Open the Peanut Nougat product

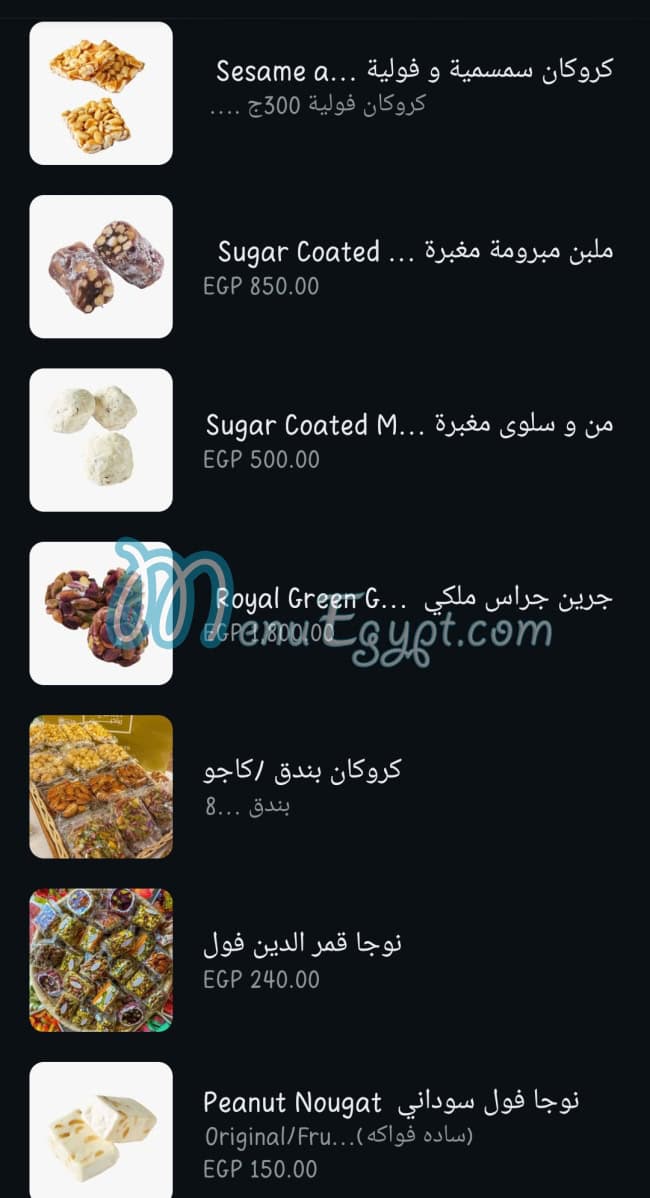(x=391, y=1103)
